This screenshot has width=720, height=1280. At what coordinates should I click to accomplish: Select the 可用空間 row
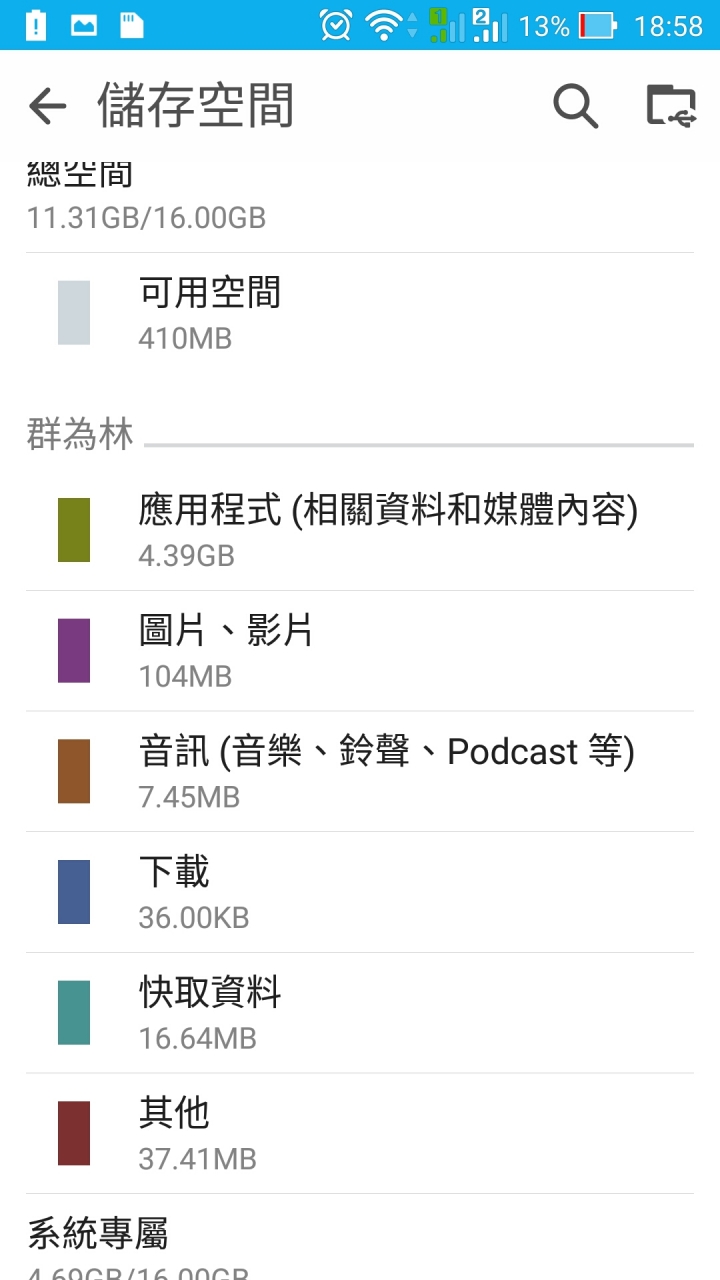pos(360,313)
